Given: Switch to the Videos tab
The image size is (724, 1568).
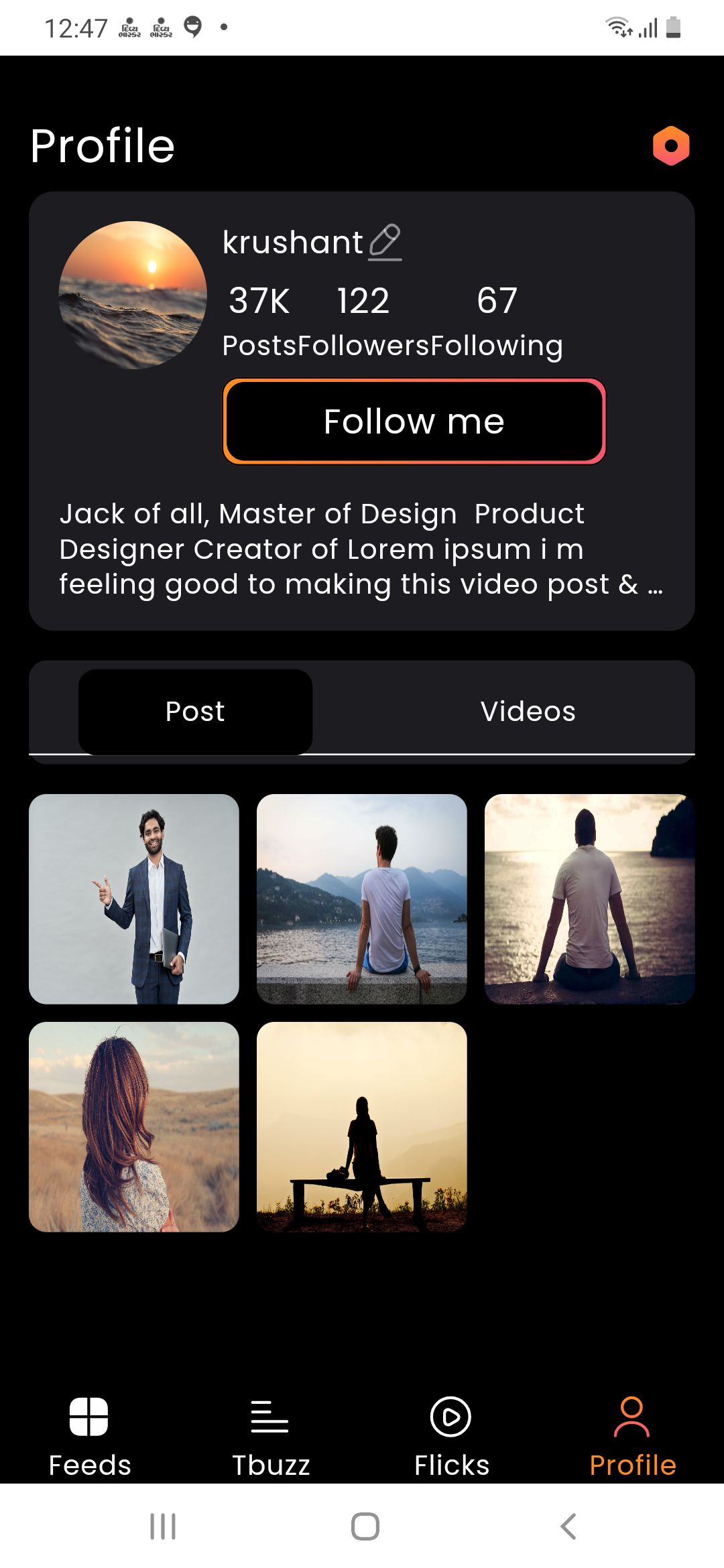Looking at the screenshot, I should point(528,712).
